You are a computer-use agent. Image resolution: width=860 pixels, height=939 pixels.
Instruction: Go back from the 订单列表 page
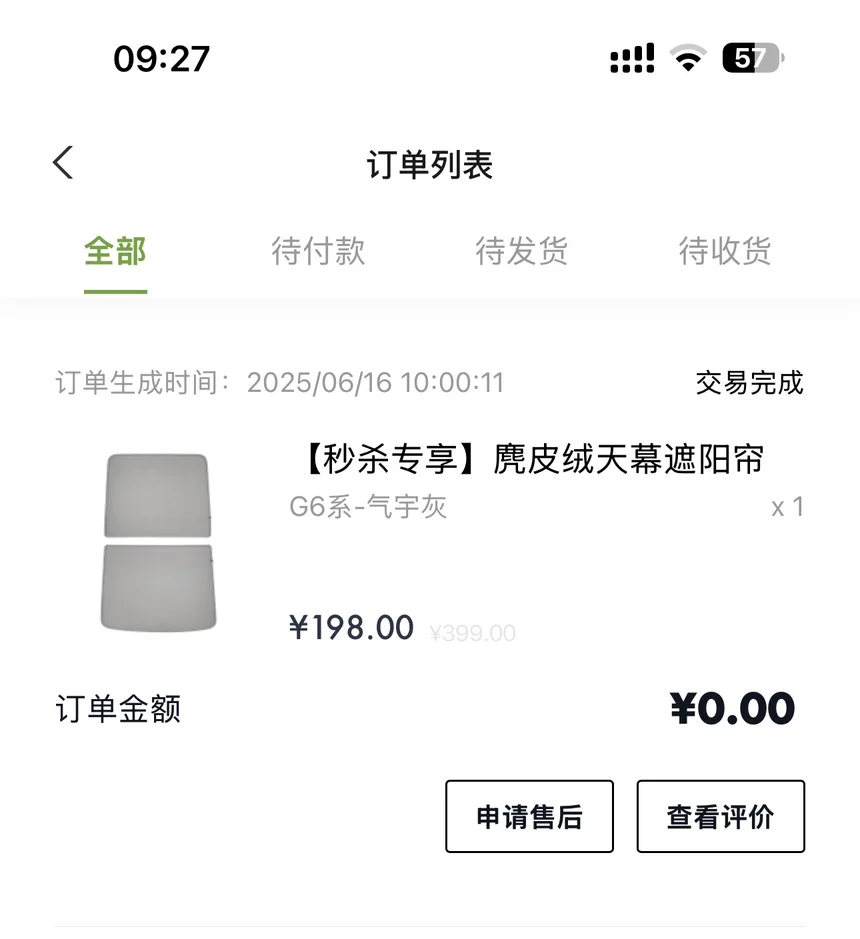[x=63, y=162]
